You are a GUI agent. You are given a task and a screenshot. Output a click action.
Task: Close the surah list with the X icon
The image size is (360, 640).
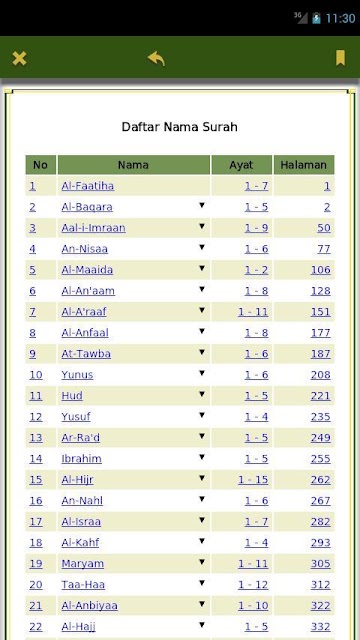pyautogui.click(x=19, y=58)
